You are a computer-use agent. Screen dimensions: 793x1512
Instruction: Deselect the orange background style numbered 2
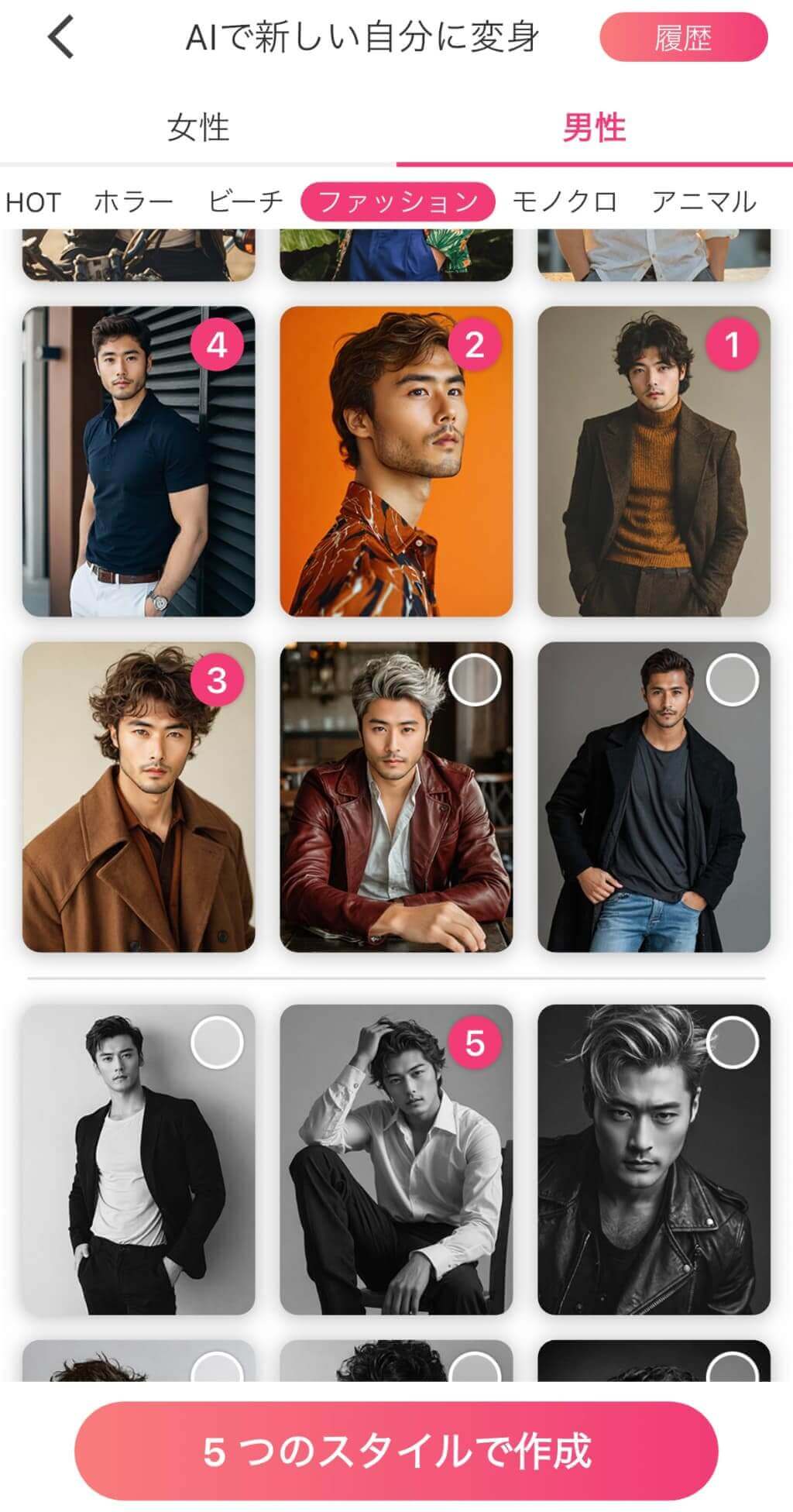[x=396, y=462]
